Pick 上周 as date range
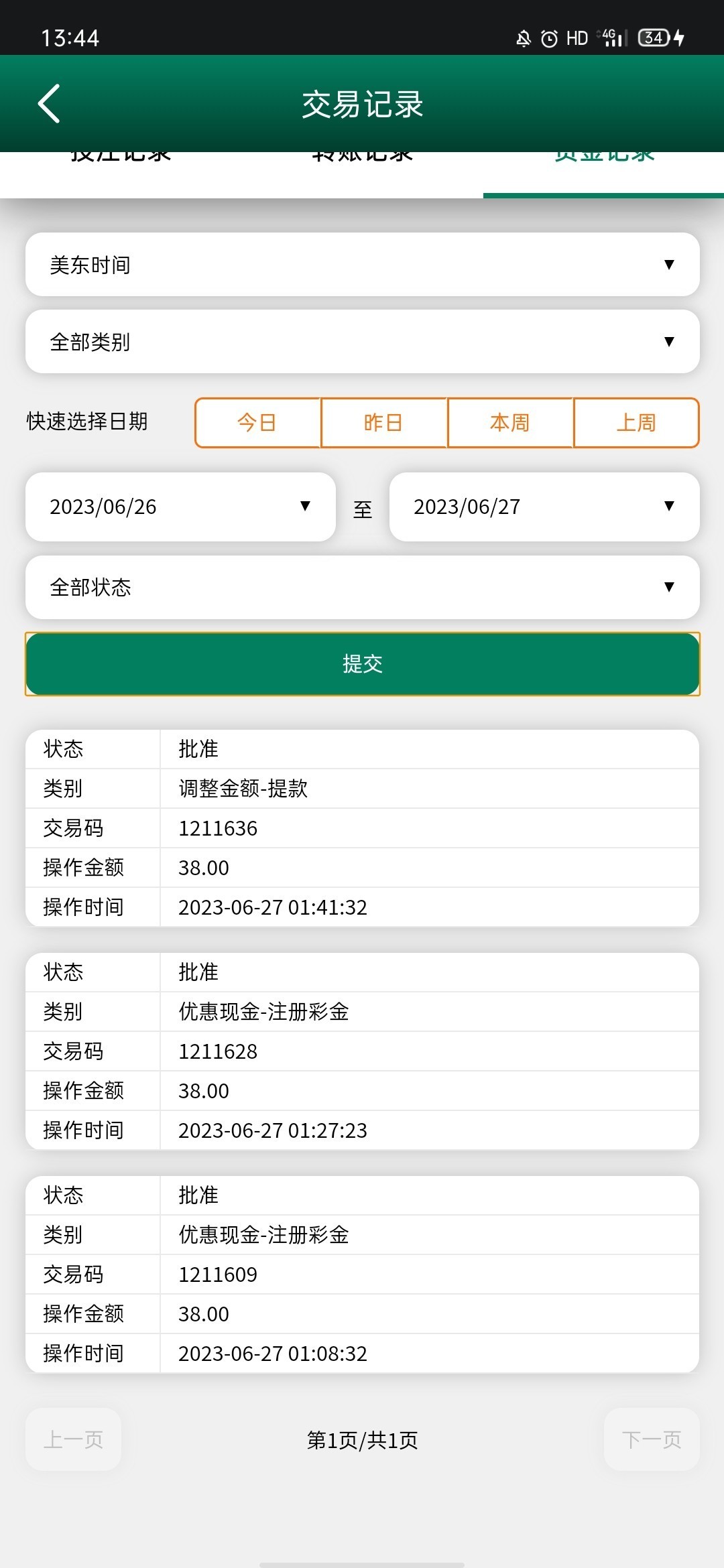Screen dimensions: 724x1568 pos(636,423)
